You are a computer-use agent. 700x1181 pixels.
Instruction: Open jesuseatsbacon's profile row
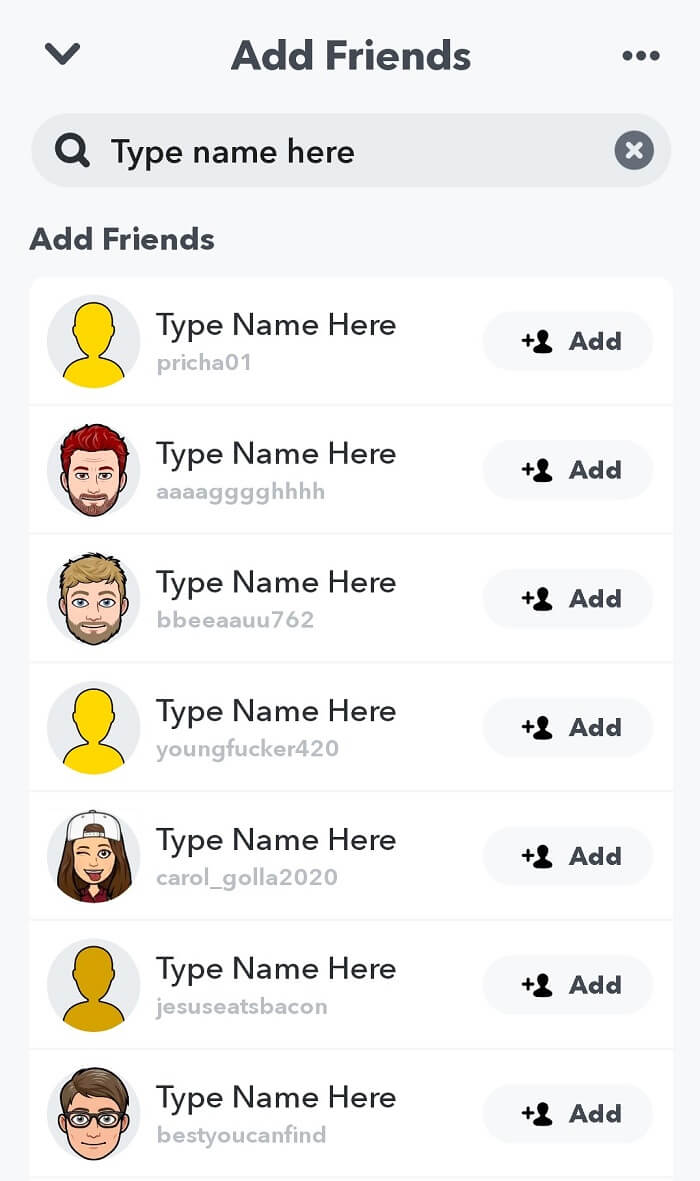[275, 985]
